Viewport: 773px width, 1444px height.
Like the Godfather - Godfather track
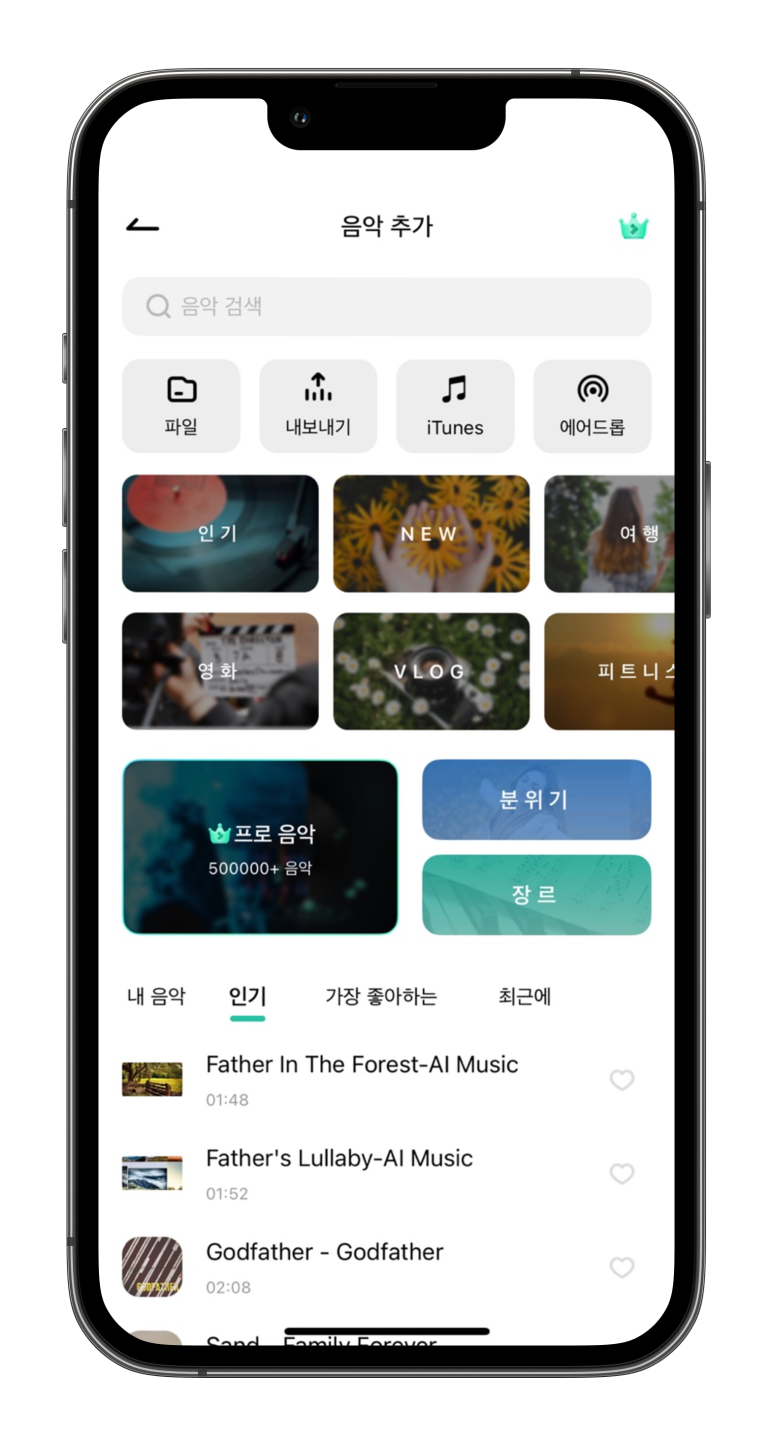622,1267
